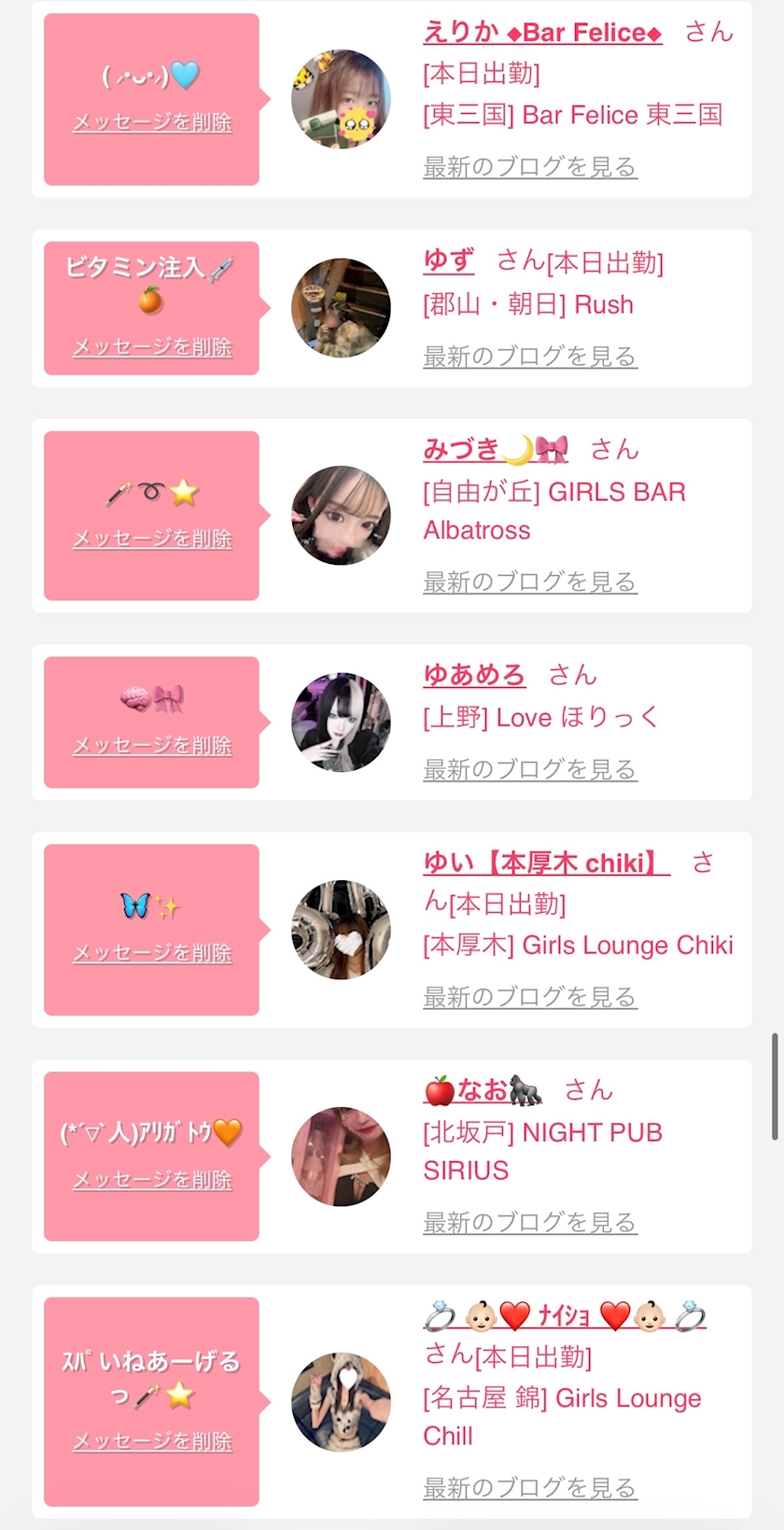View えりか's latest blog
The image size is (784, 1530).
(x=529, y=167)
